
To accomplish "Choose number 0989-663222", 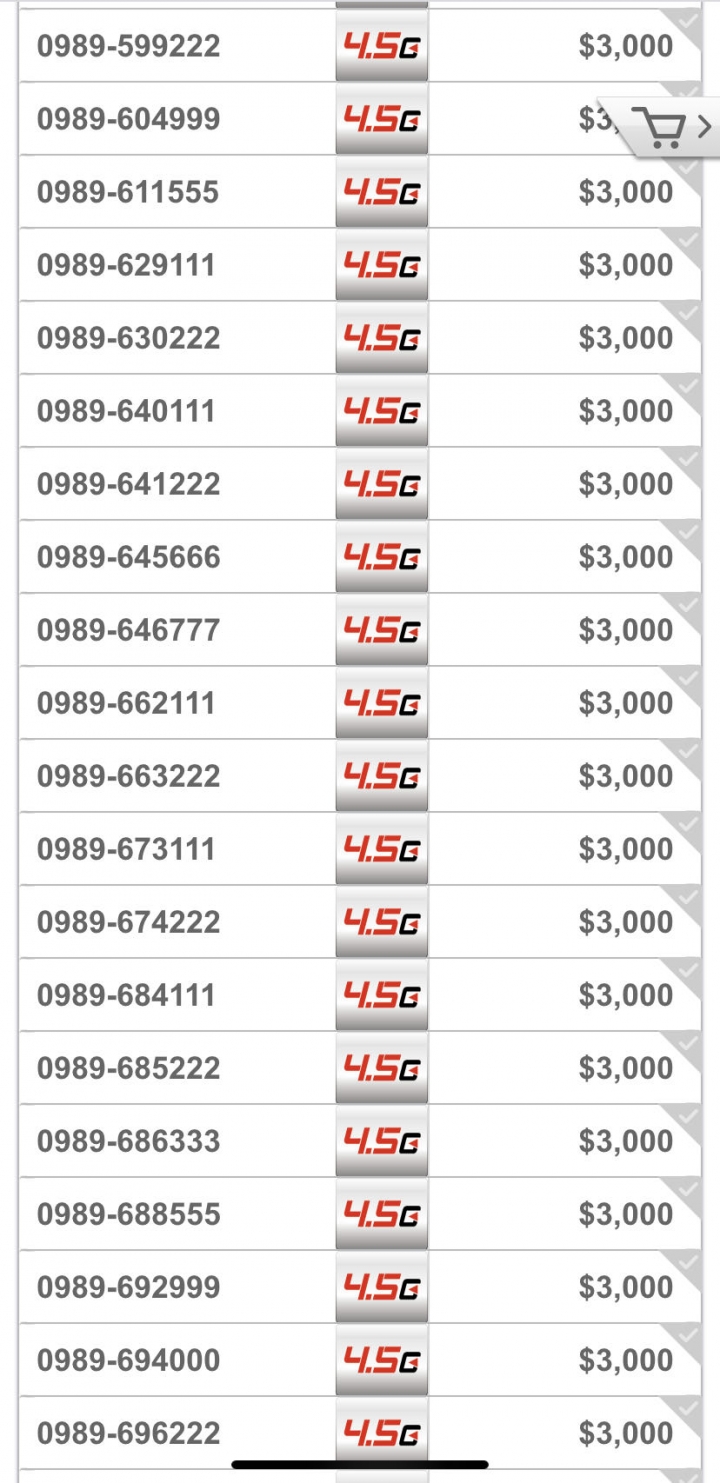I will (x=360, y=776).
